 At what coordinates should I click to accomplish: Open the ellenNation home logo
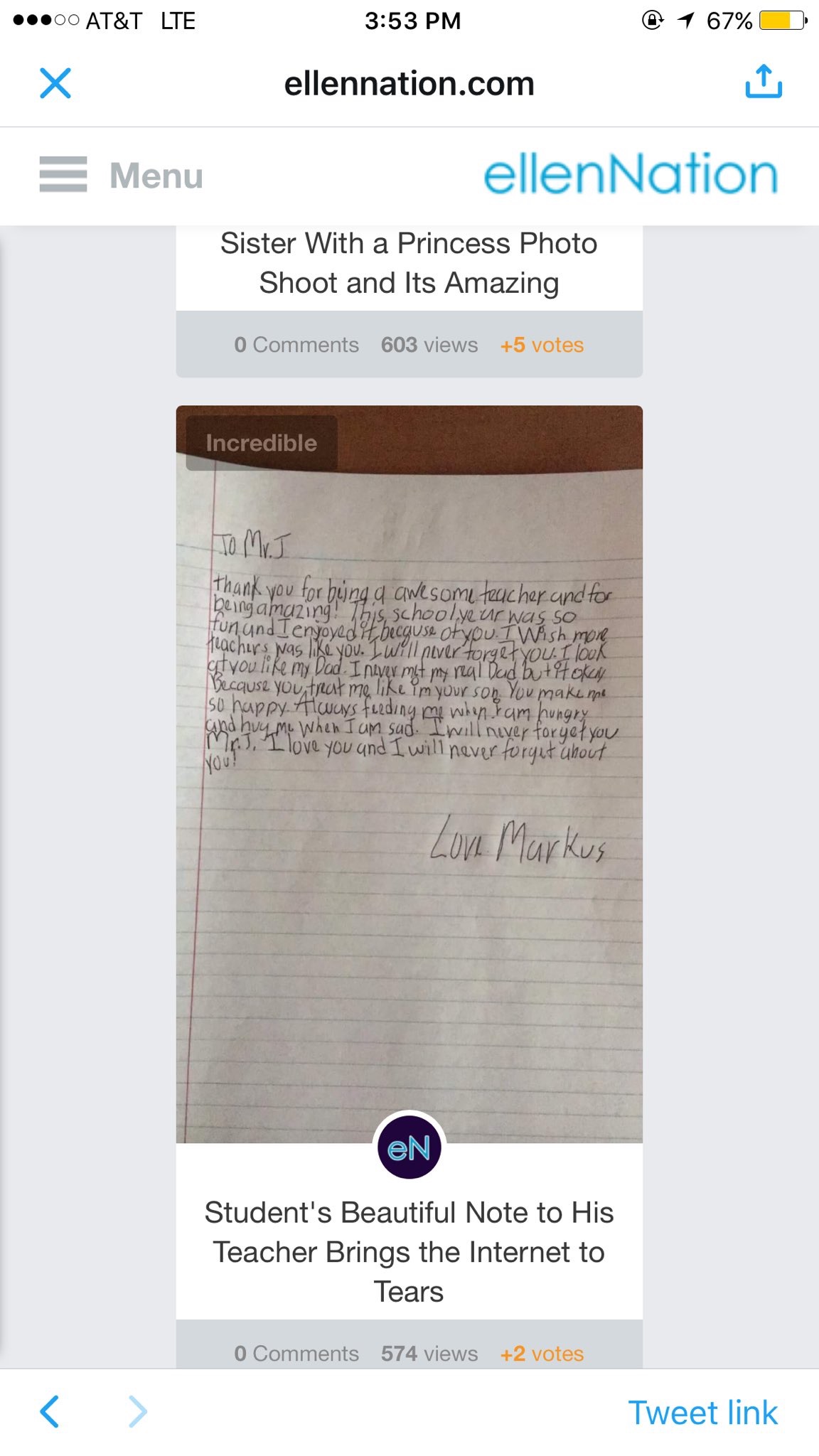pos(630,174)
